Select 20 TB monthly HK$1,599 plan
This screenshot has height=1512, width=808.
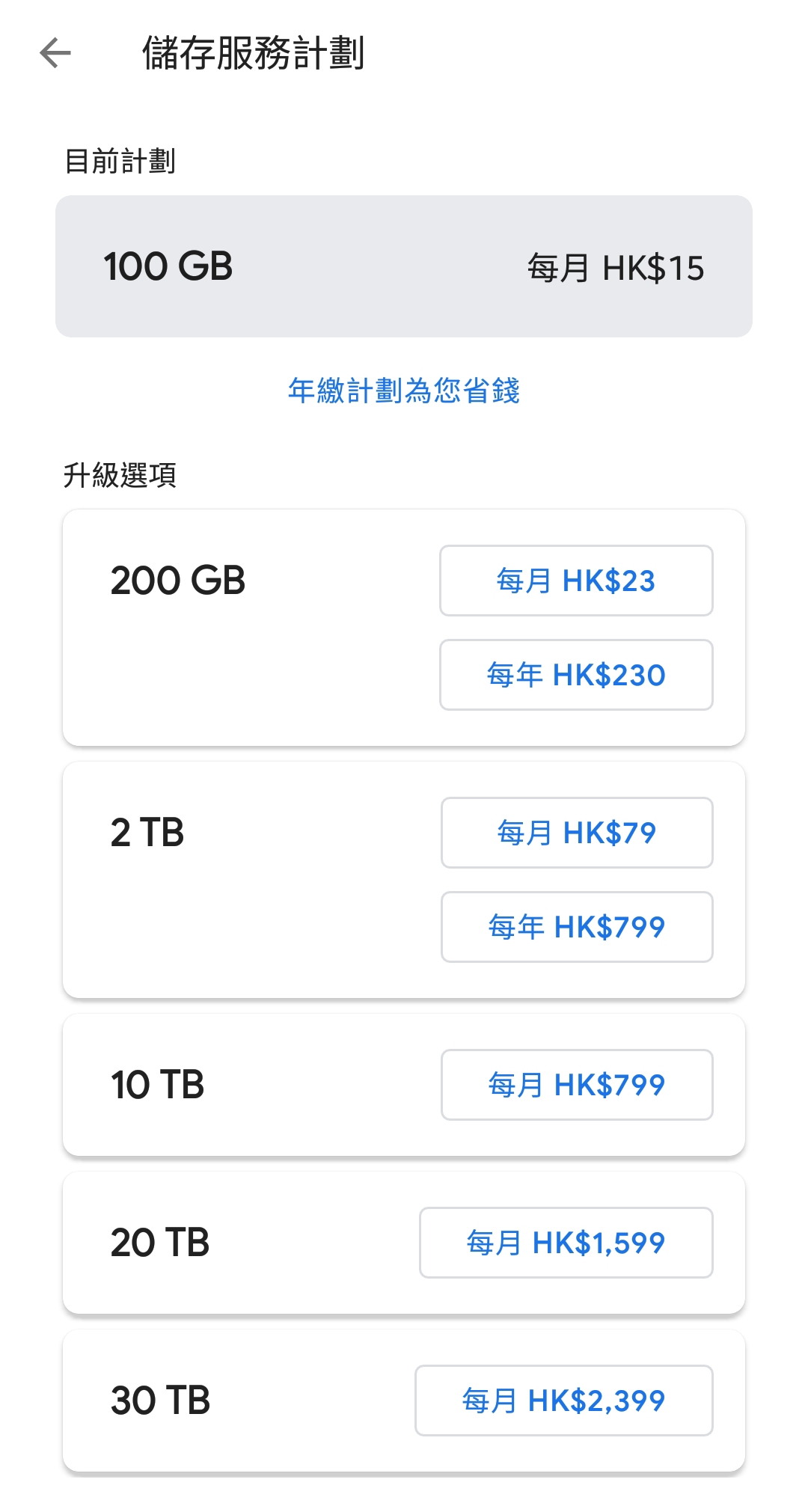tap(566, 1243)
